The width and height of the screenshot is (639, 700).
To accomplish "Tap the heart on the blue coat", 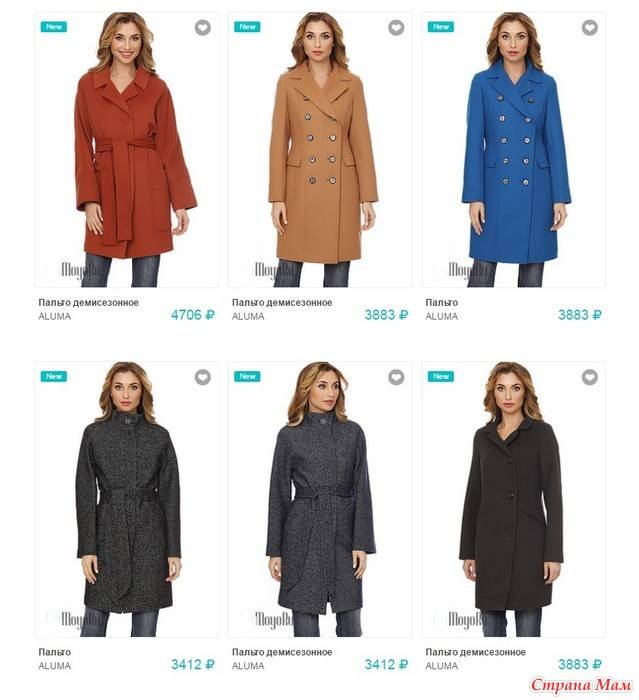I will [589, 28].
